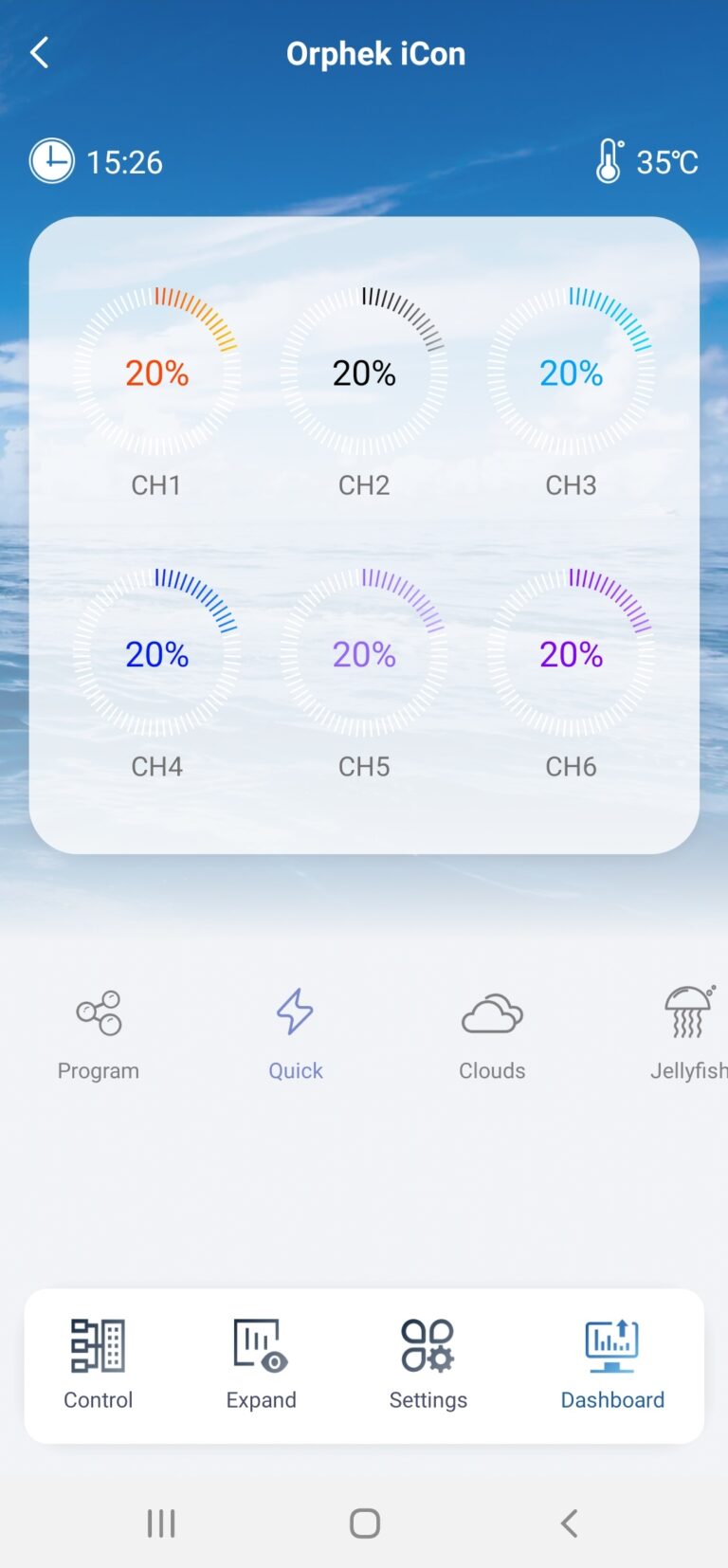Switch to the Control tab

click(x=99, y=1364)
